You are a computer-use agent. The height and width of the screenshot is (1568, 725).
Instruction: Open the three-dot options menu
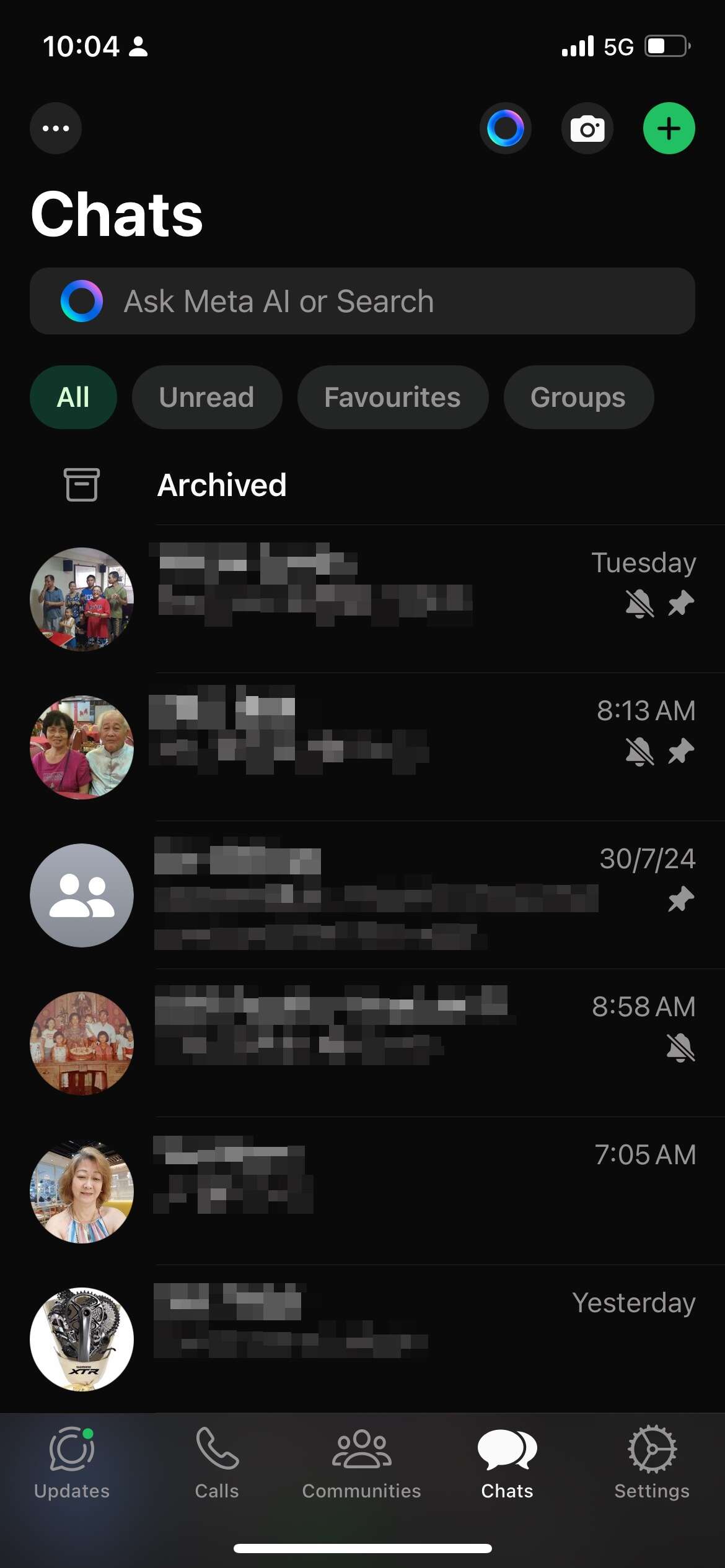coord(56,128)
